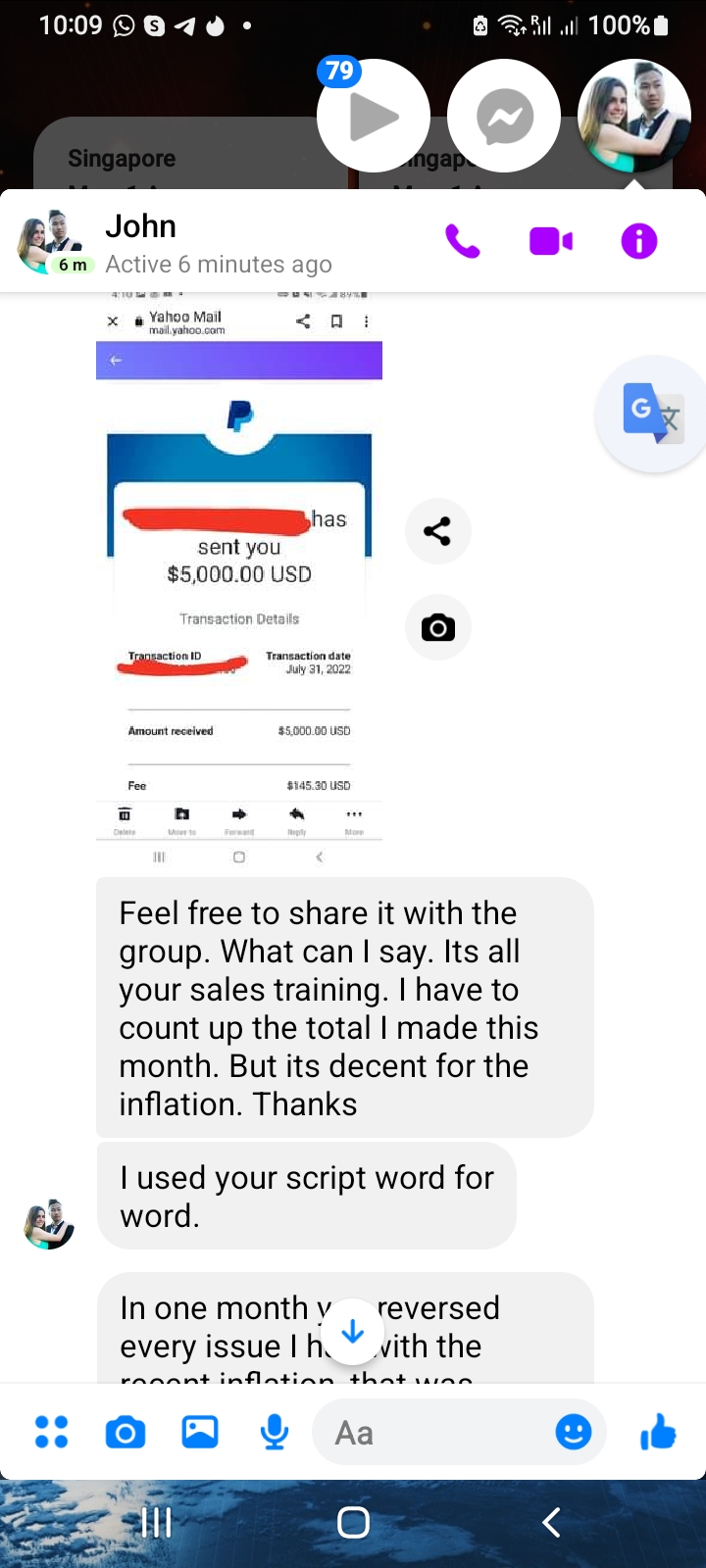The height and width of the screenshot is (1568, 706).
Task: Start a voice call with John
Action: [x=463, y=241]
